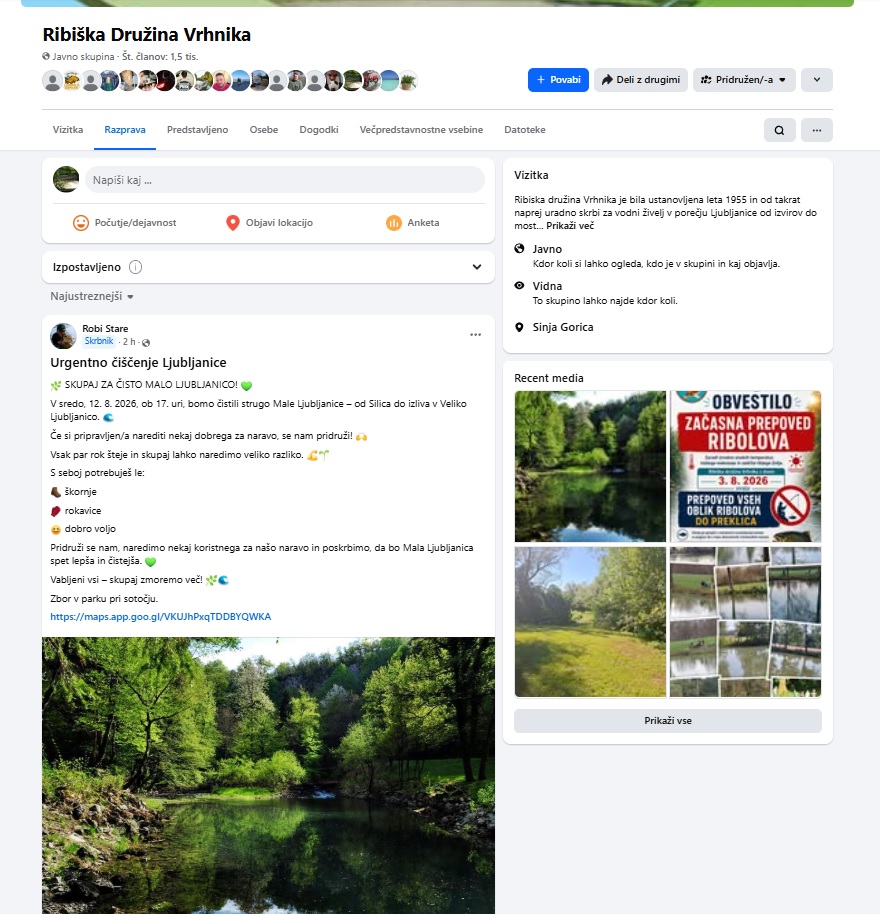Open the Pridružen/-a dropdown
This screenshot has height=914, width=880.
tap(744, 80)
